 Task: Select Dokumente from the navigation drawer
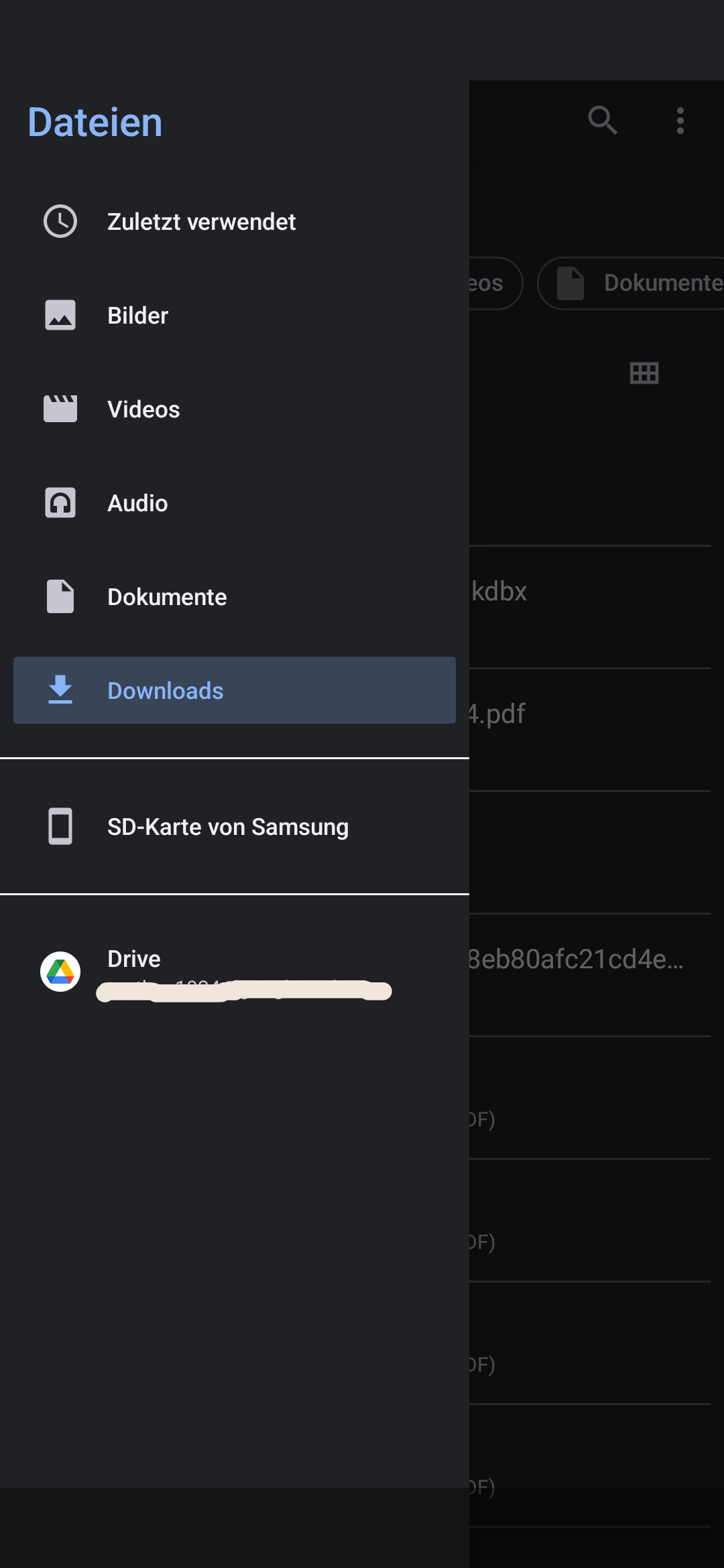tap(168, 596)
